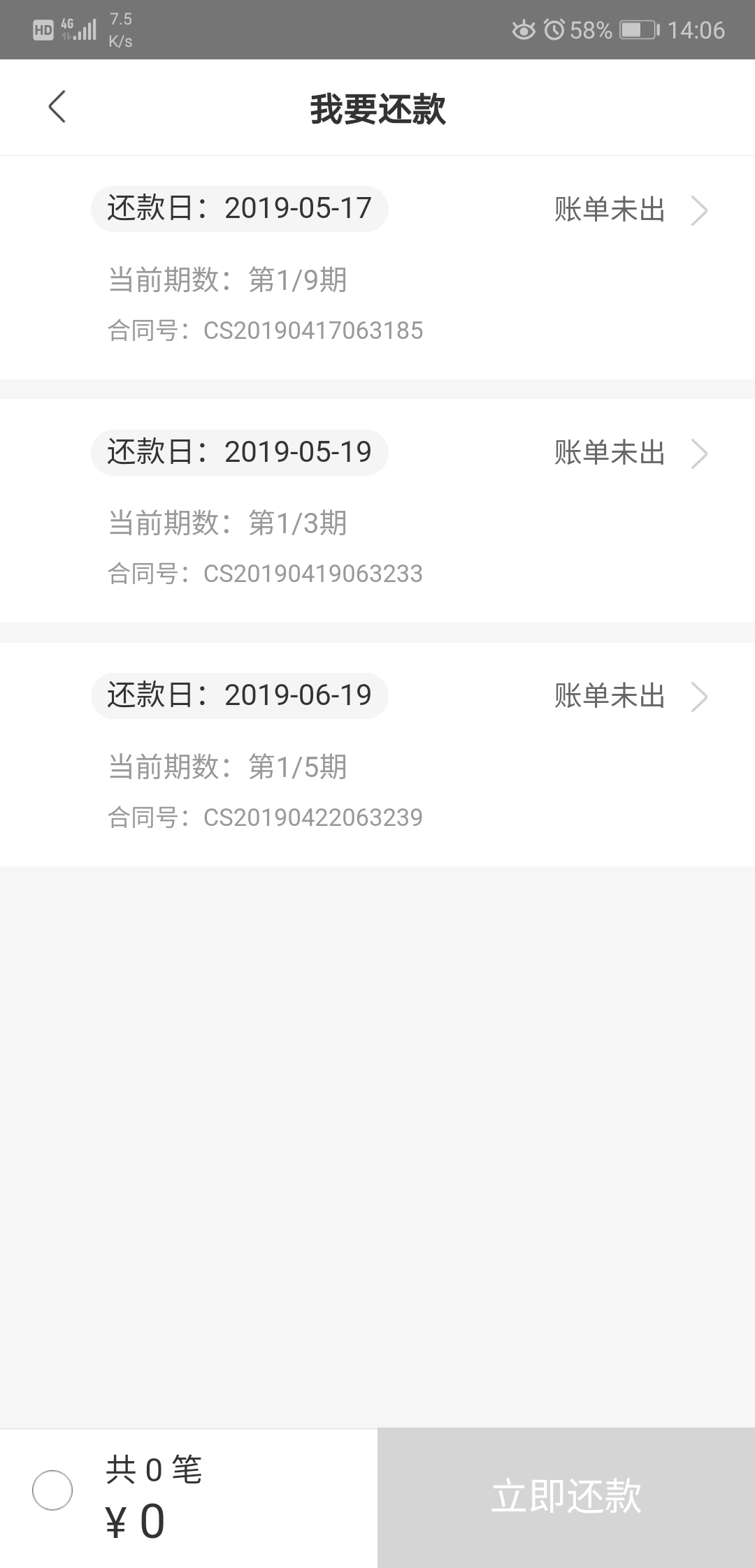Expand the 2019-06-19 repayment item chevron
This screenshot has width=755, height=1568.
point(700,697)
